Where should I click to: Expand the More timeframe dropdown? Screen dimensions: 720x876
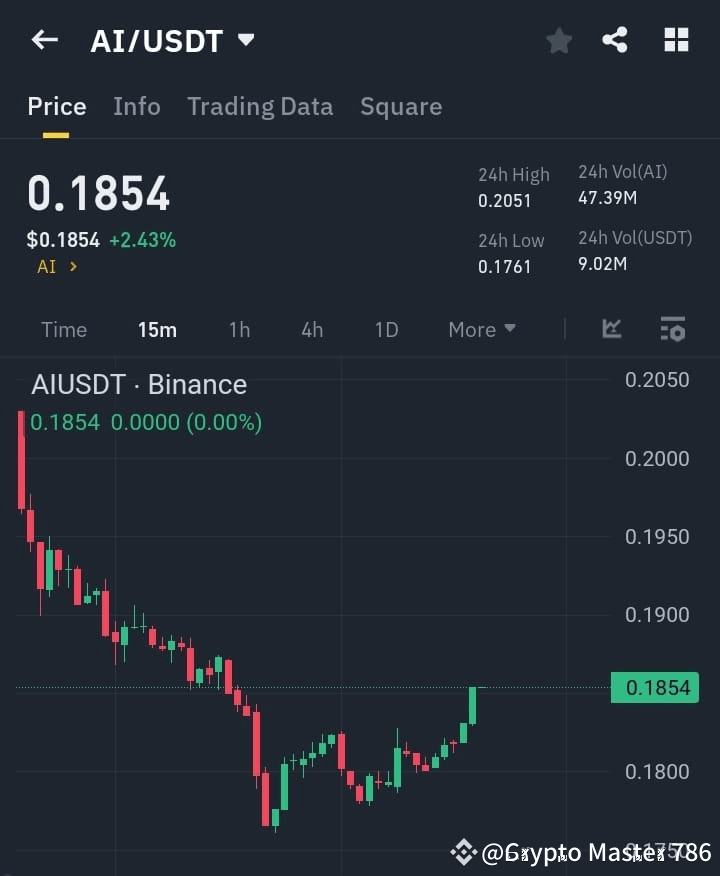coord(481,329)
